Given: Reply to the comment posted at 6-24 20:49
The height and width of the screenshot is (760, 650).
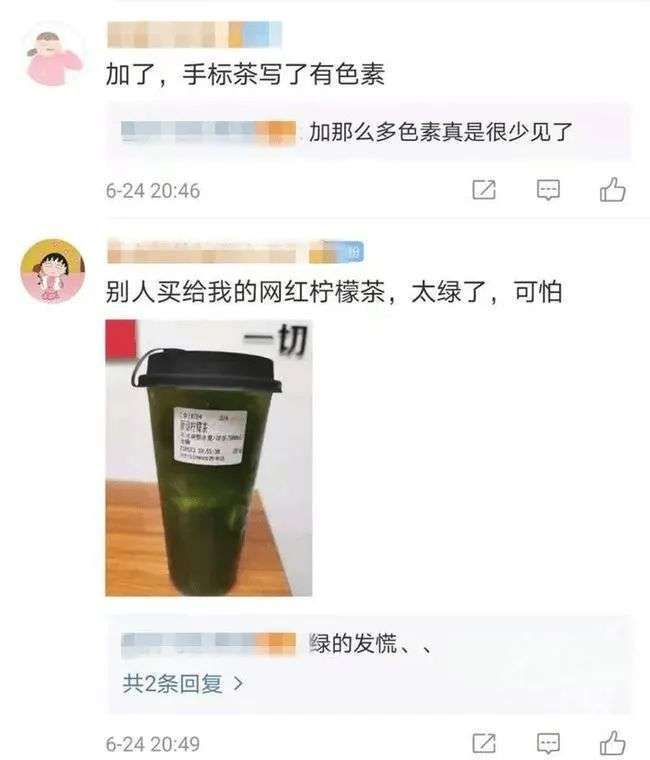Looking at the screenshot, I should point(548,743).
